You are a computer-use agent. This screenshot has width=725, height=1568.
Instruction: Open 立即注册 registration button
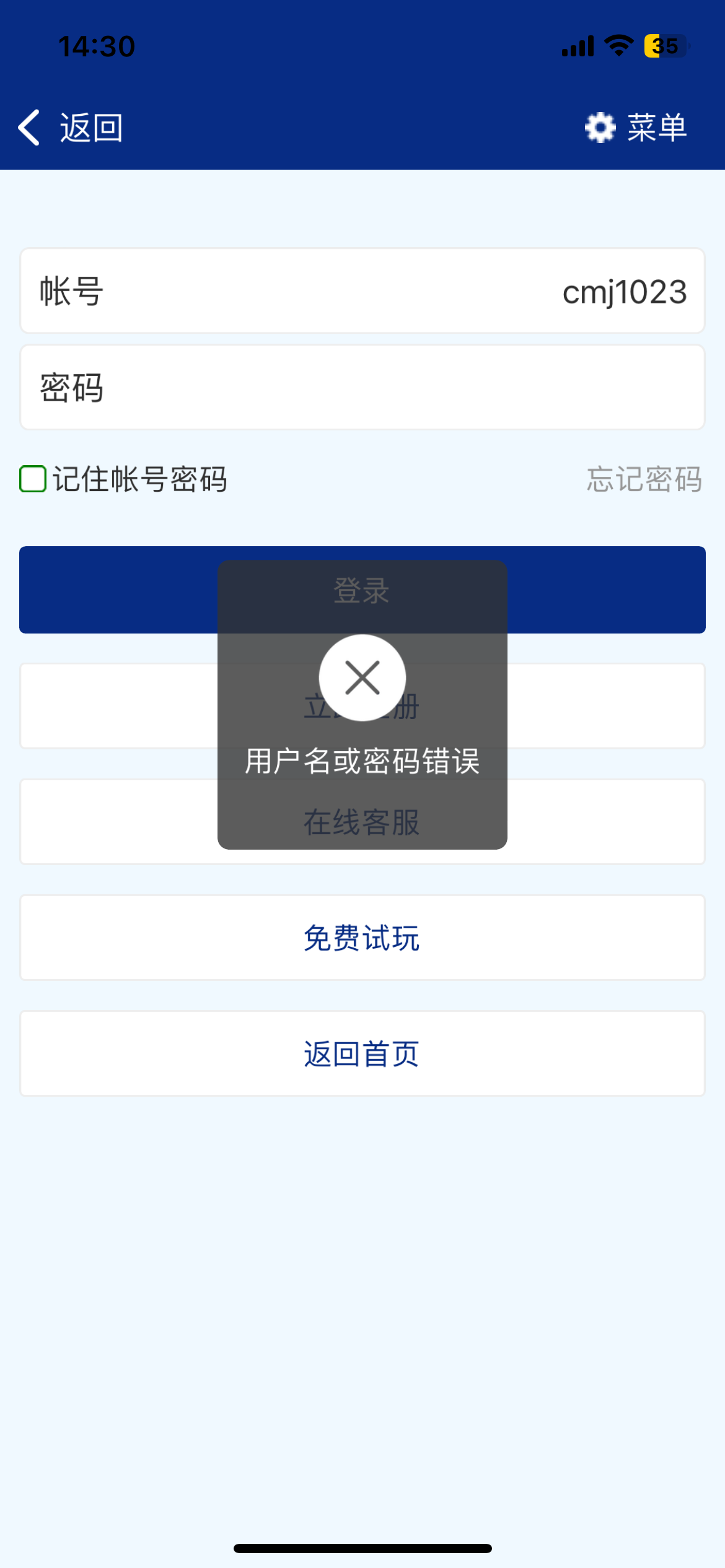[x=362, y=706]
